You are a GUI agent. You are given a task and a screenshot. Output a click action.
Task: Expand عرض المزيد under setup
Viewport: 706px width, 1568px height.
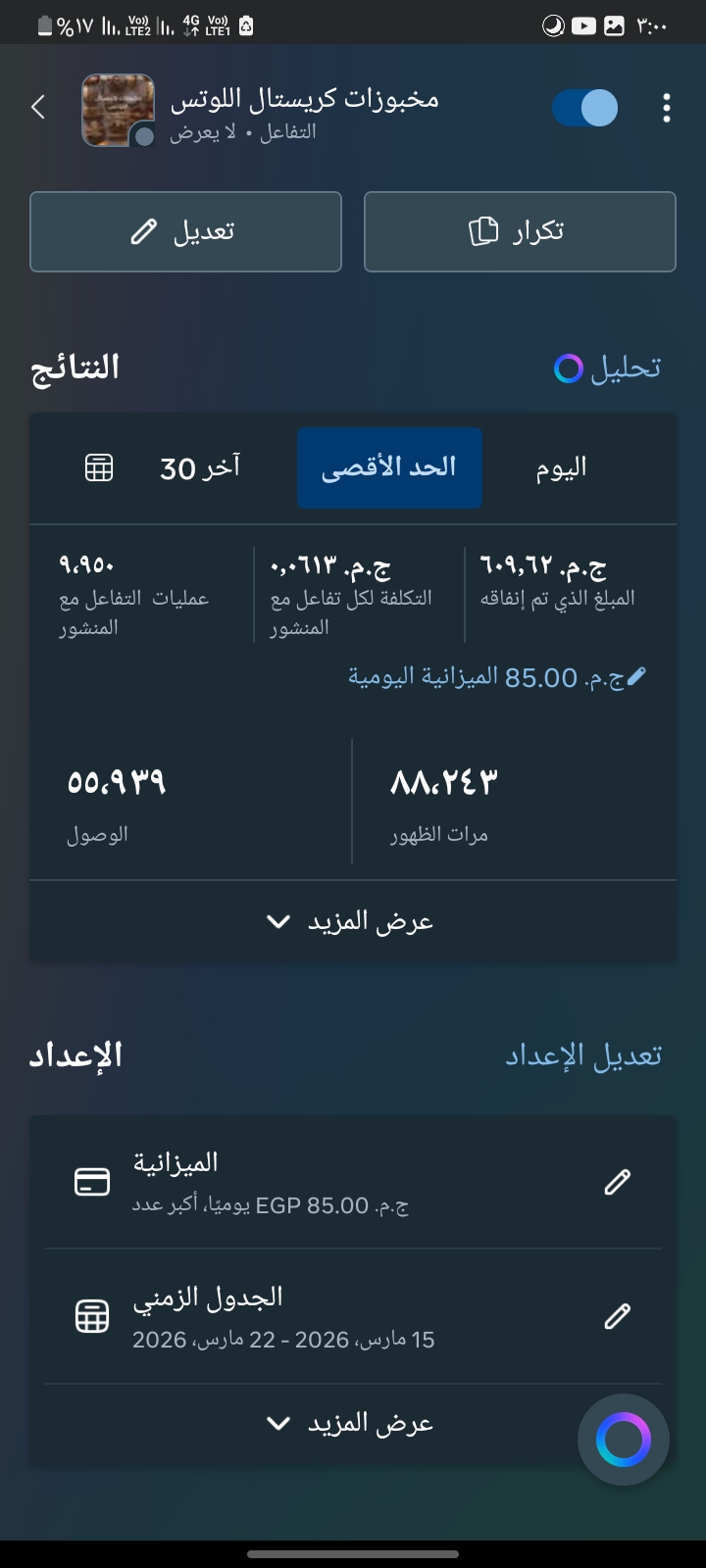pos(352,1423)
